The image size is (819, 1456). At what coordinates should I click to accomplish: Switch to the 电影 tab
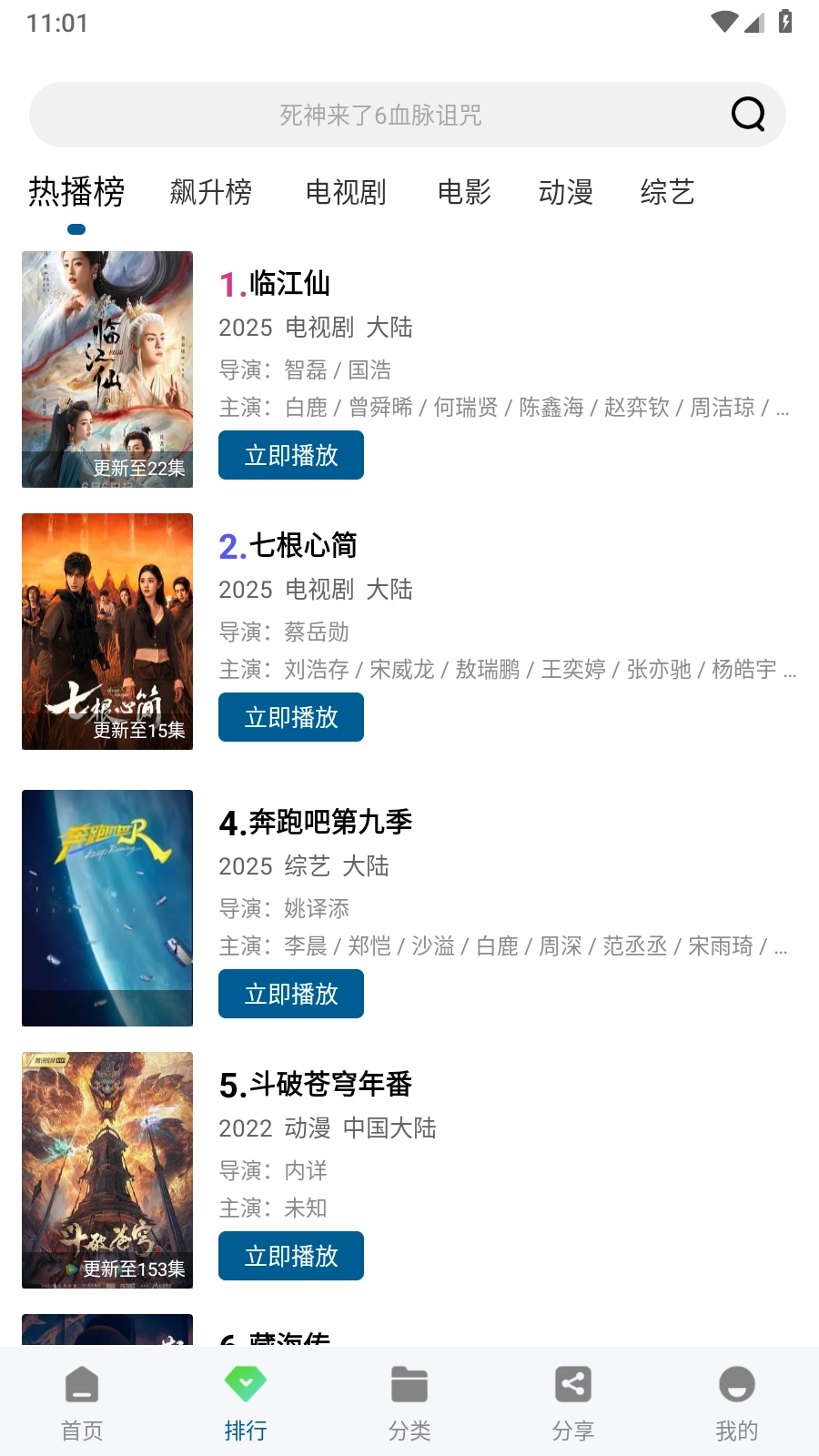pos(464,192)
